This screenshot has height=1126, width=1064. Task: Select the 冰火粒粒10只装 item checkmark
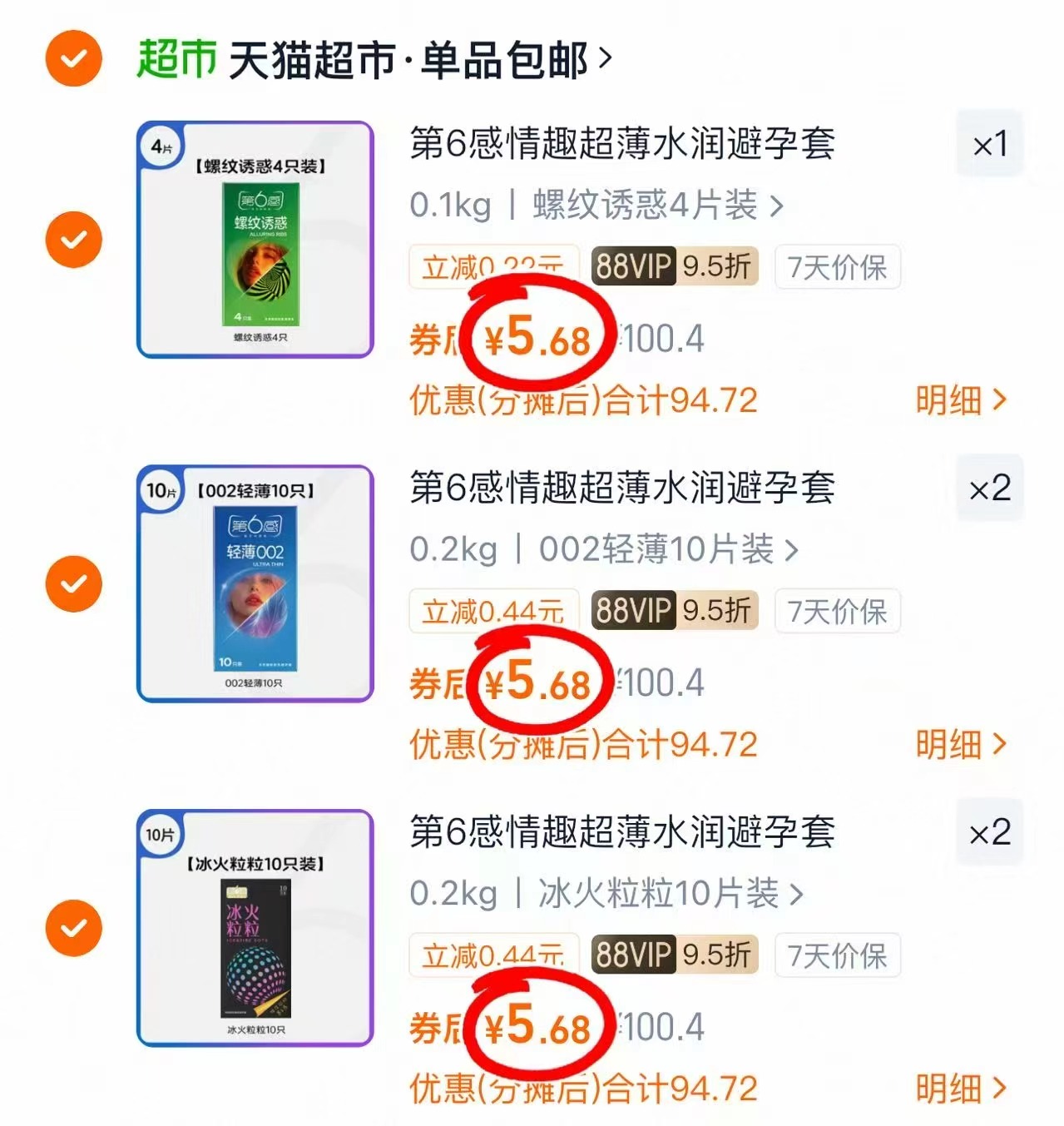74,927
